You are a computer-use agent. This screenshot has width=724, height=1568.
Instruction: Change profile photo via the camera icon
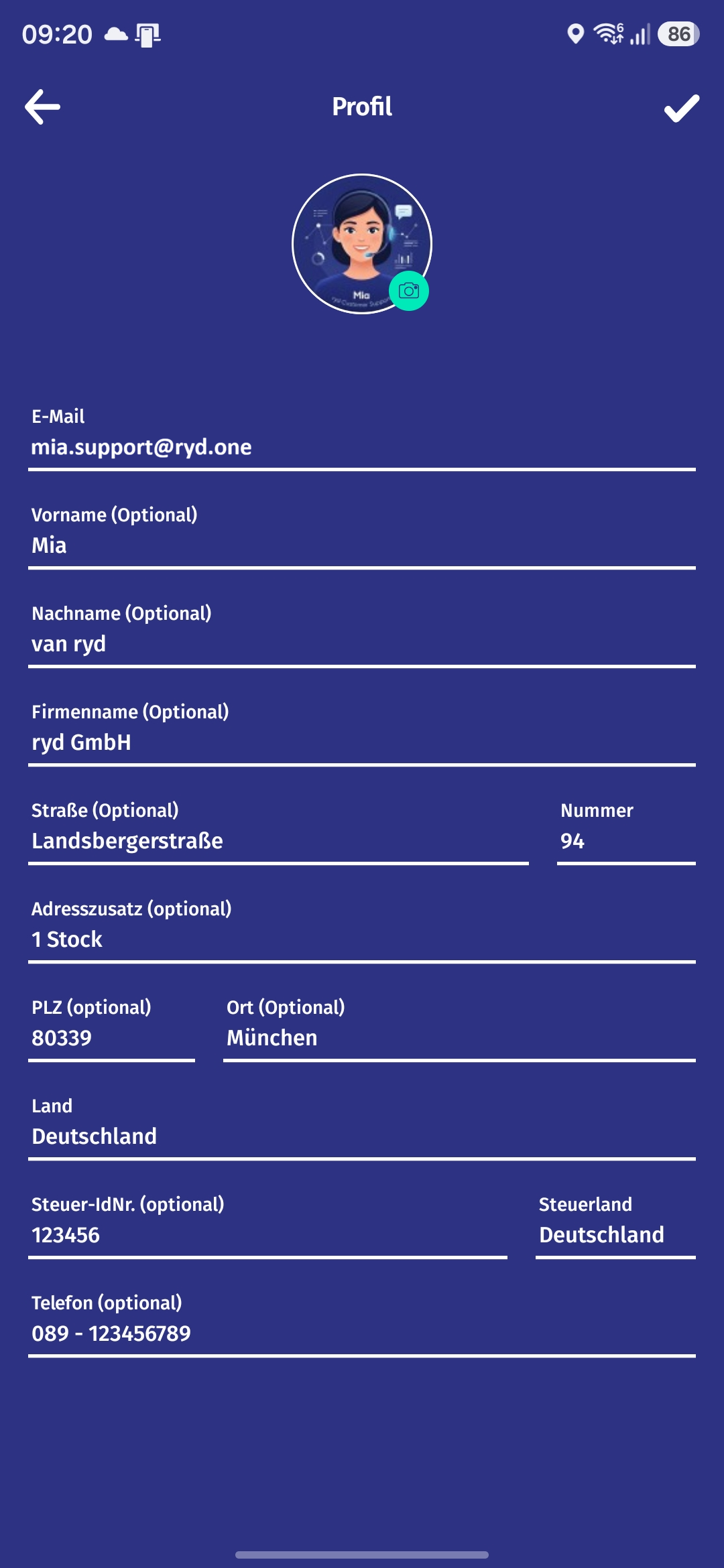[409, 291]
